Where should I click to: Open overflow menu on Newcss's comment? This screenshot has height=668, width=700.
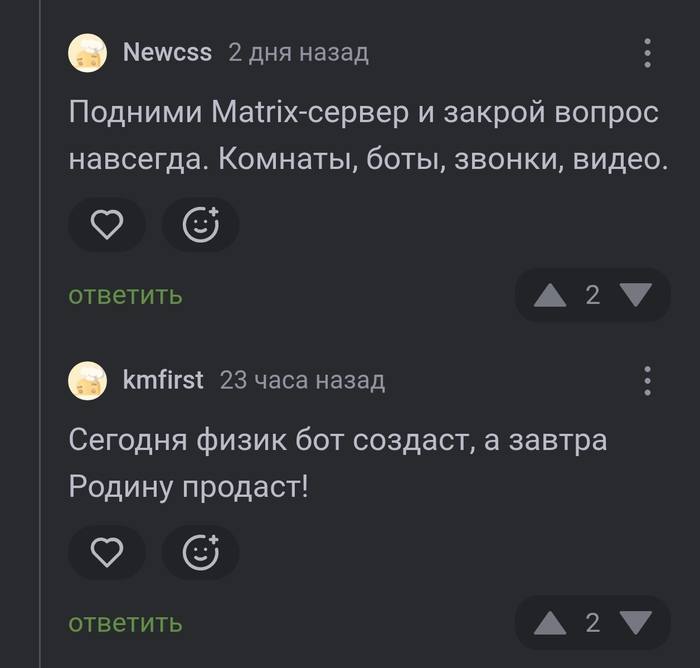[x=648, y=53]
